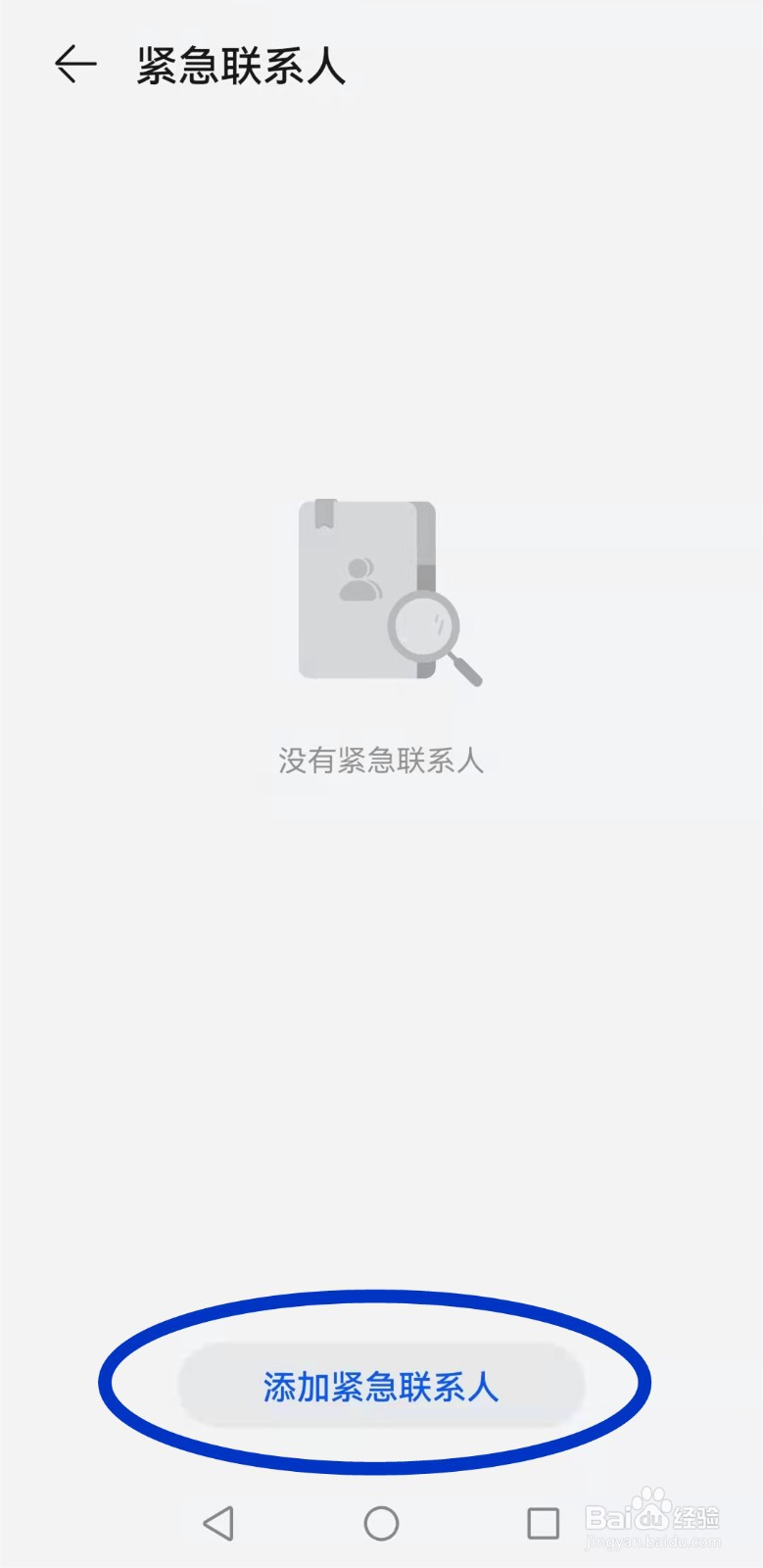This screenshot has height=1568, width=763.
Task: Tap the Android back triangle in navigation bar
Action: (219, 1523)
